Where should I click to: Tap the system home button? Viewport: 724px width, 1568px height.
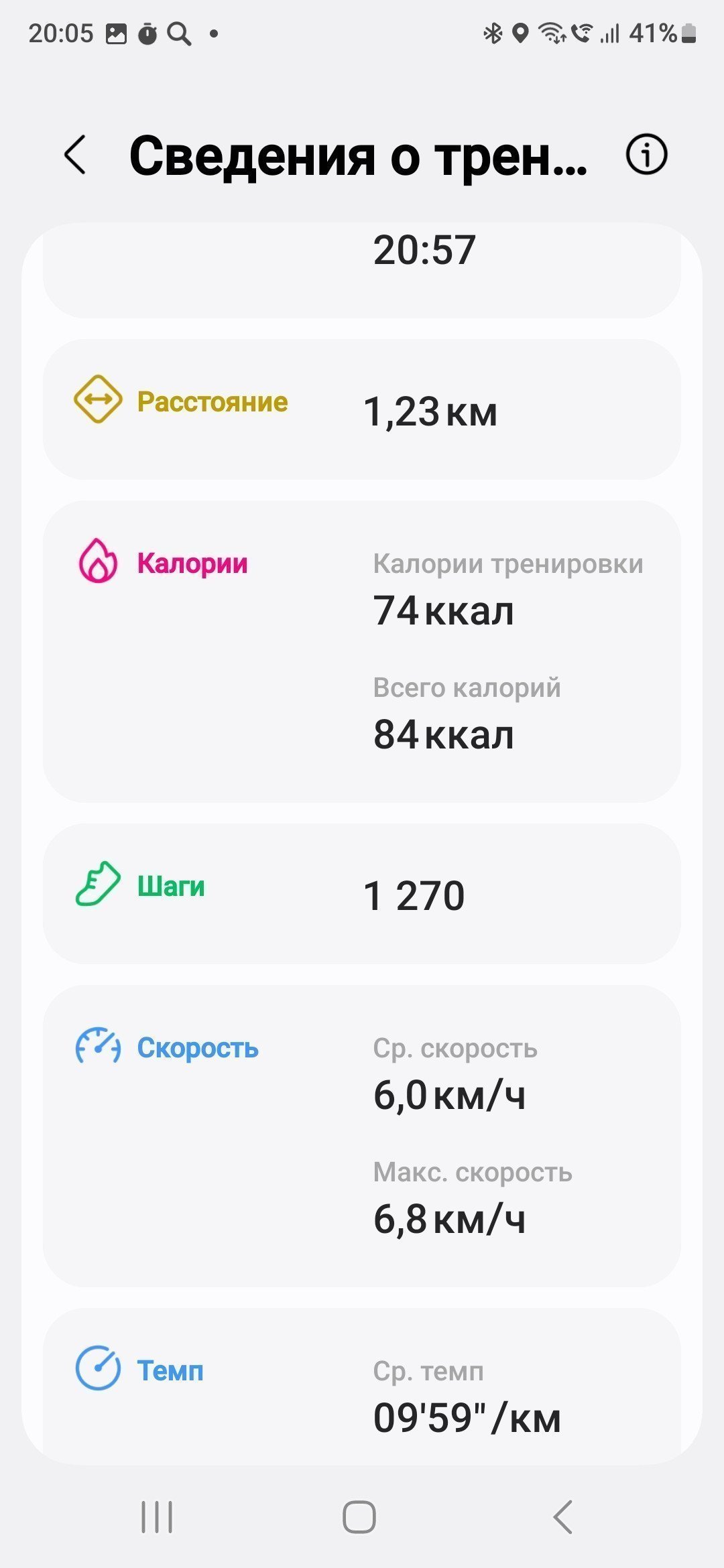[x=359, y=1516]
